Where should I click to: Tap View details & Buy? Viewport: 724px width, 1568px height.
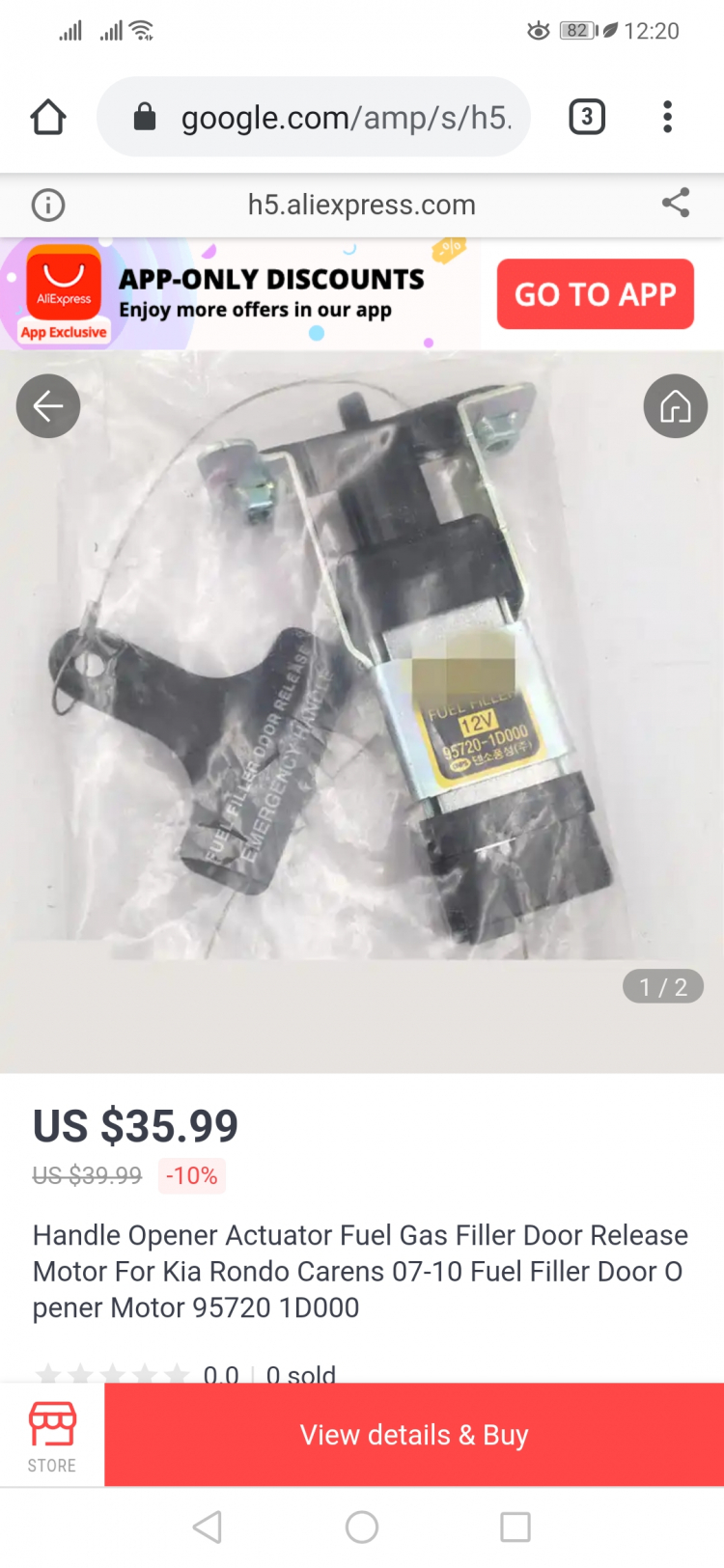coord(414,1435)
